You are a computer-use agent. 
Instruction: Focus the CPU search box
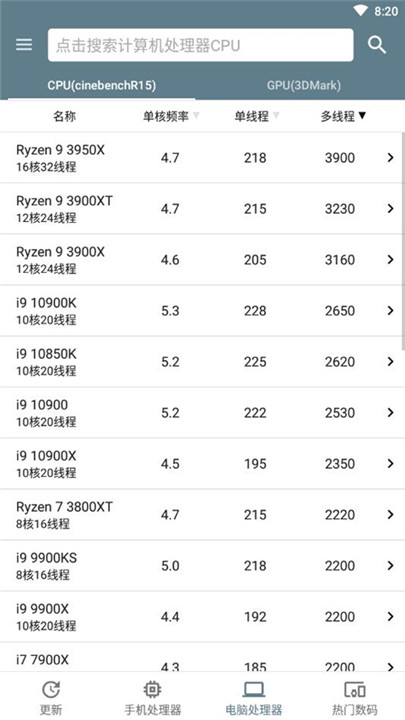tap(201, 45)
